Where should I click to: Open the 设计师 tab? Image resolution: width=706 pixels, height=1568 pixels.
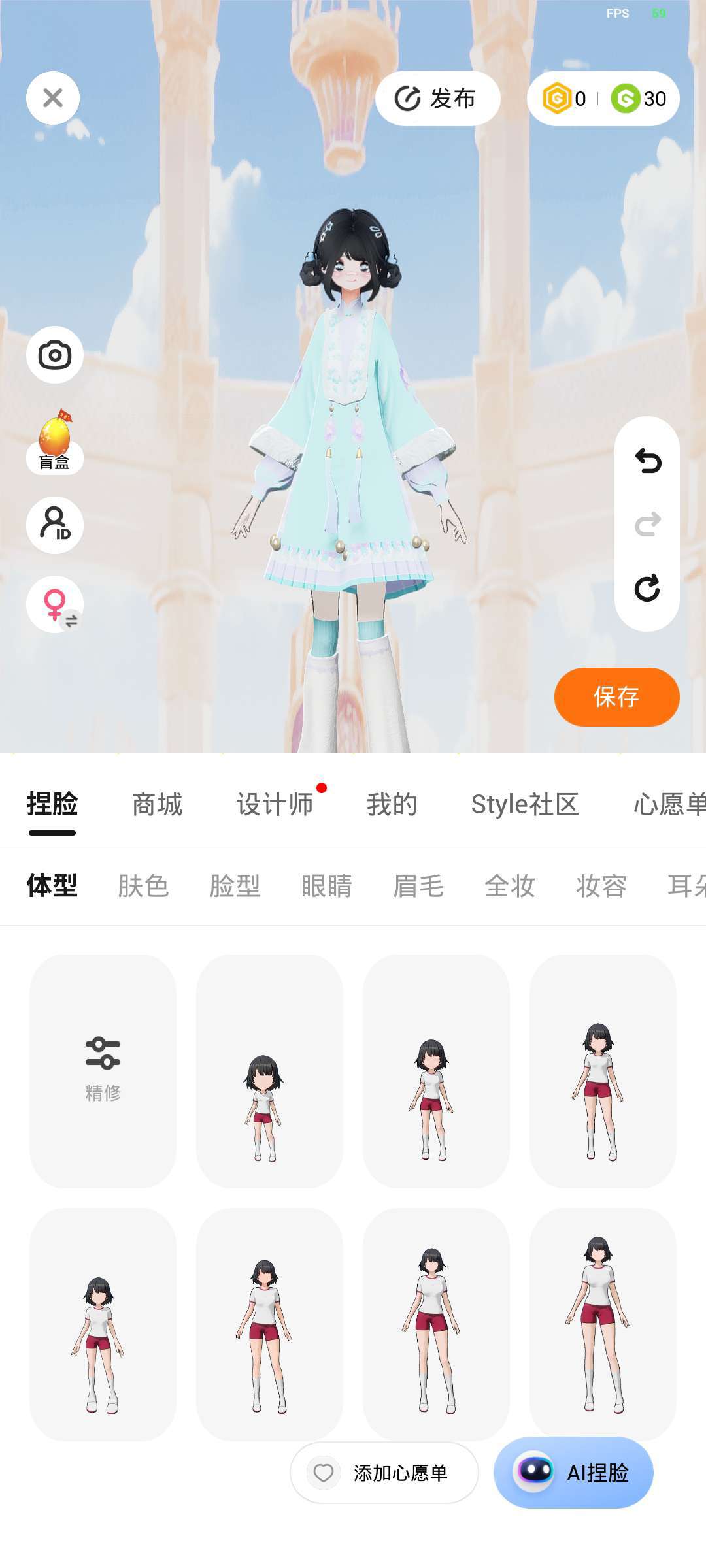coord(275,804)
